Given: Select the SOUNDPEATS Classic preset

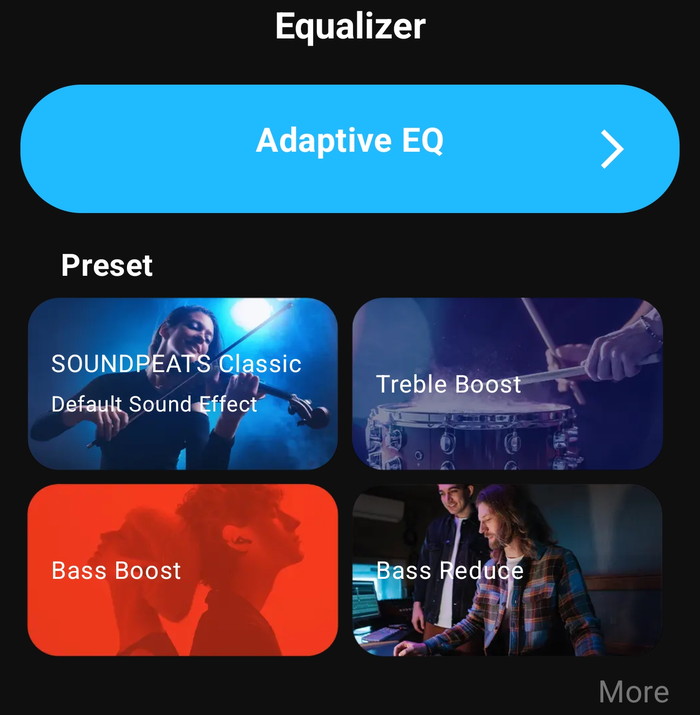Looking at the screenshot, I should point(182,383).
